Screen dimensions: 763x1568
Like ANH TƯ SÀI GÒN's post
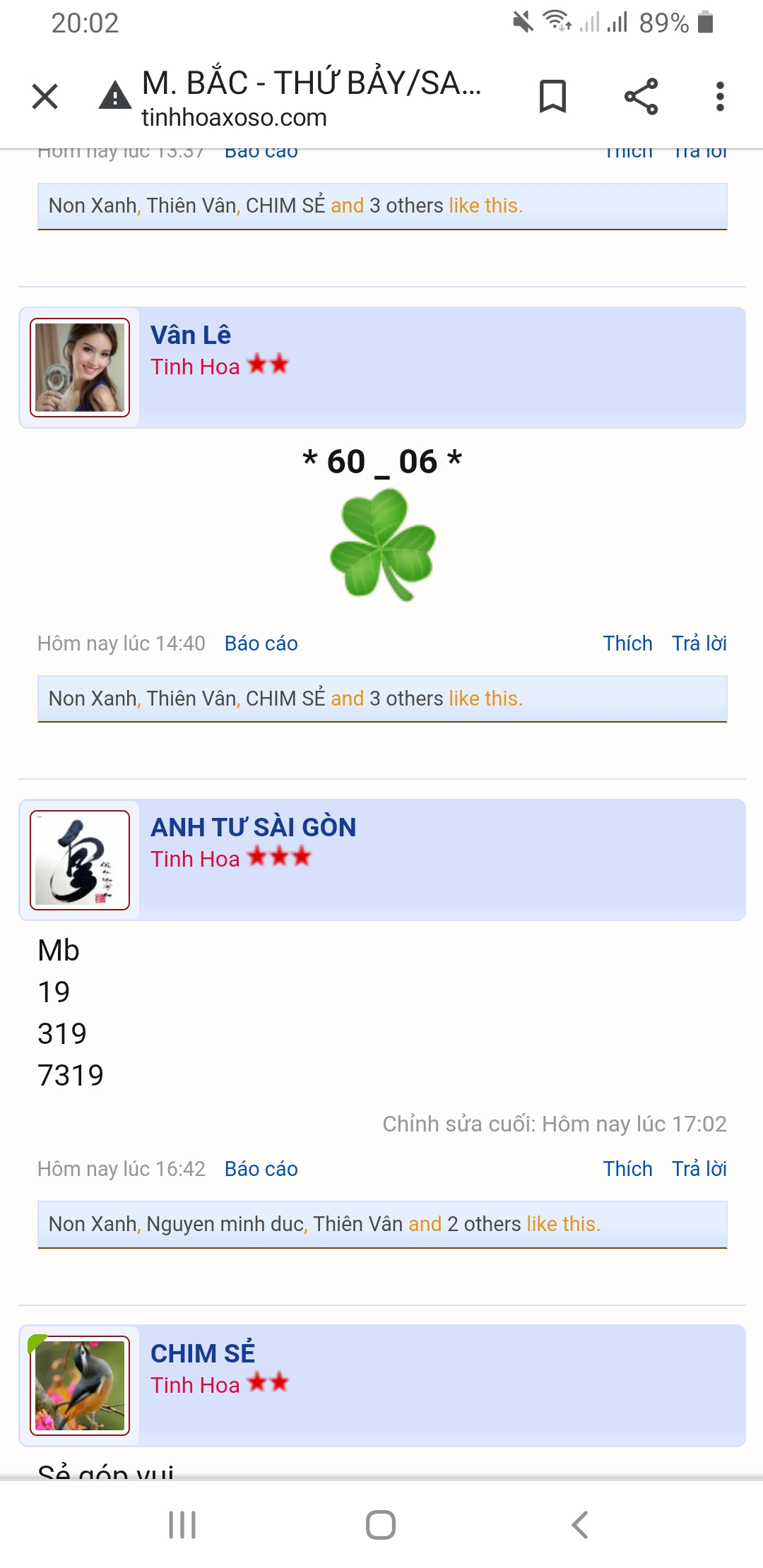pyautogui.click(x=627, y=1169)
